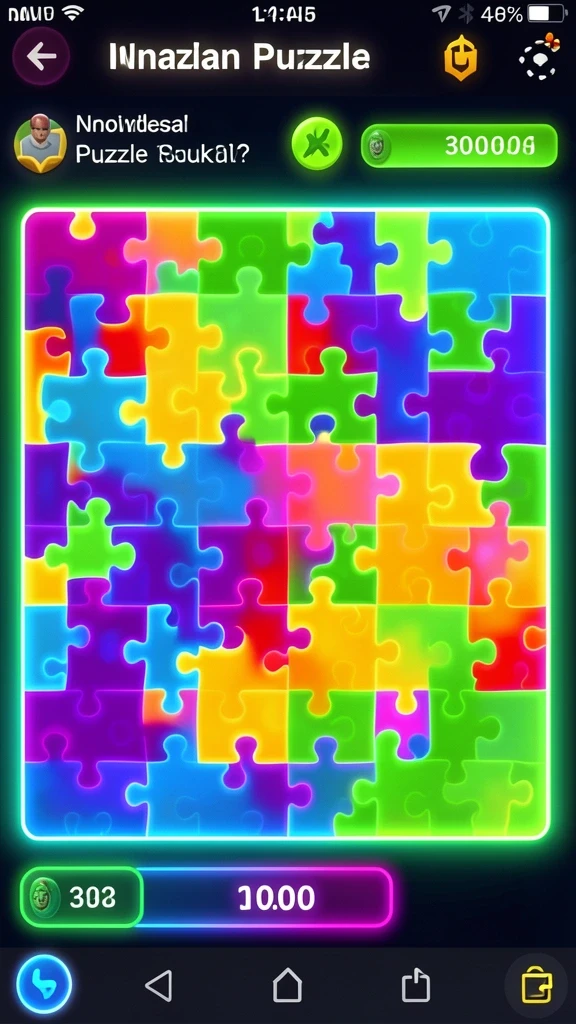Open the green 300006 coin bar
The width and height of the screenshot is (576, 1024).
[x=459, y=146]
